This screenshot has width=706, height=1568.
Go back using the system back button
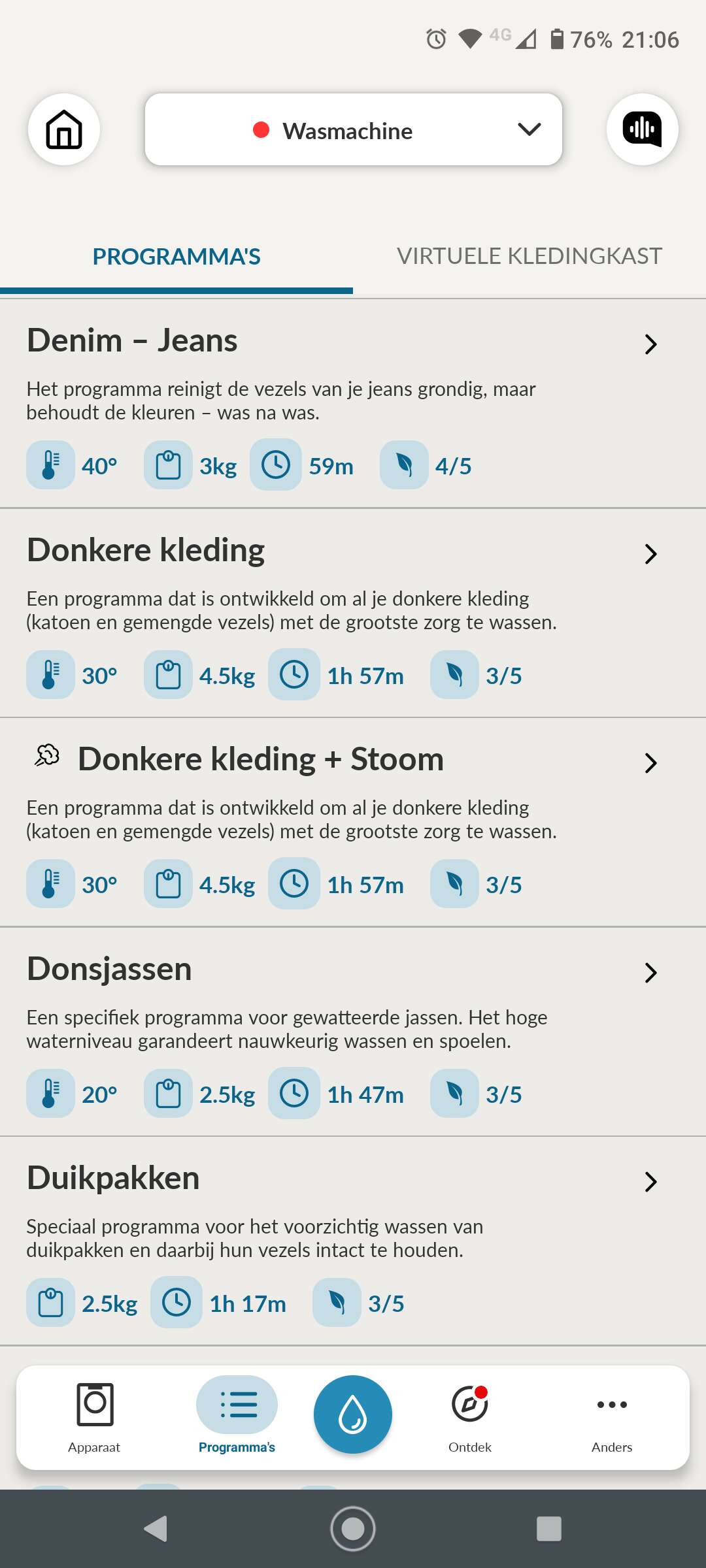point(156,1529)
